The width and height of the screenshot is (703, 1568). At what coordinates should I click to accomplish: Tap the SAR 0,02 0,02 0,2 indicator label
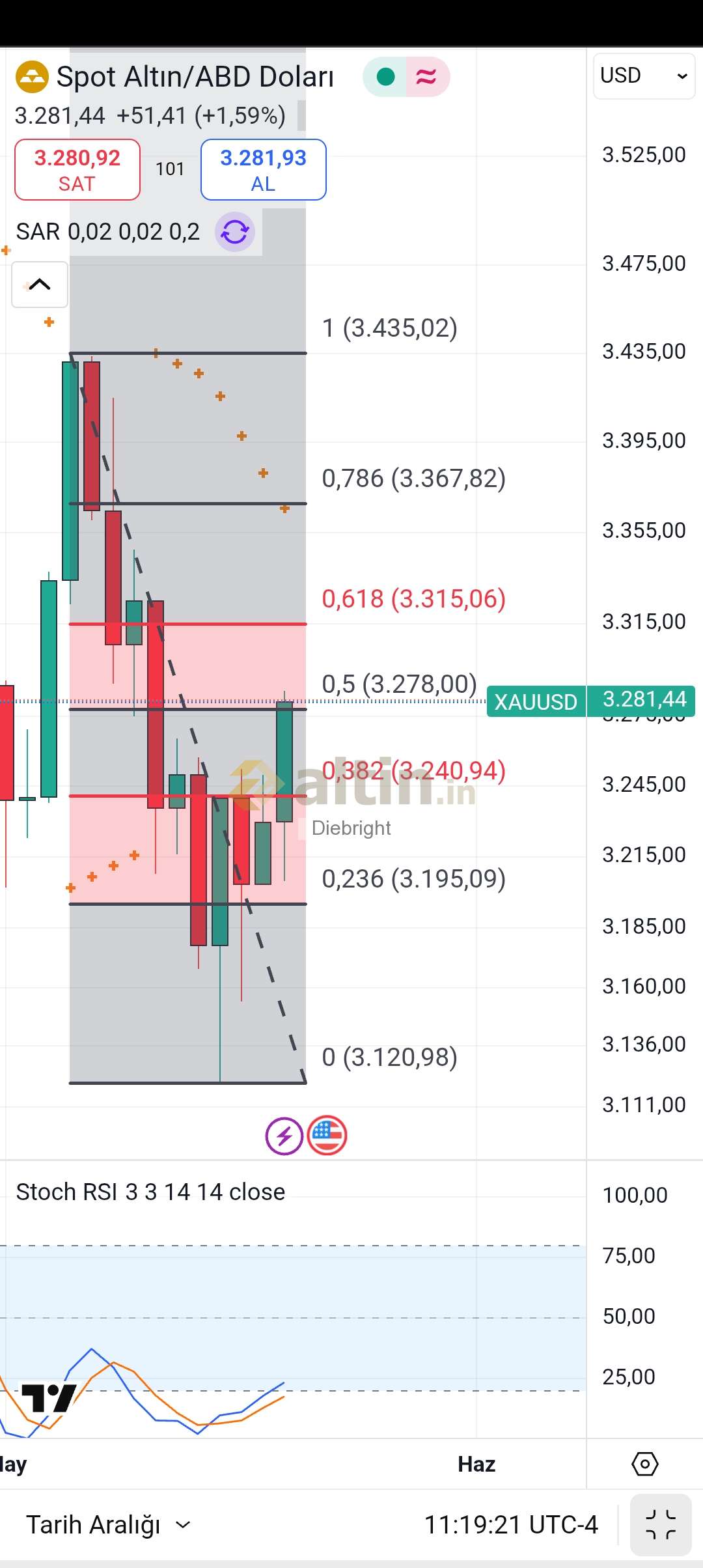point(108,232)
